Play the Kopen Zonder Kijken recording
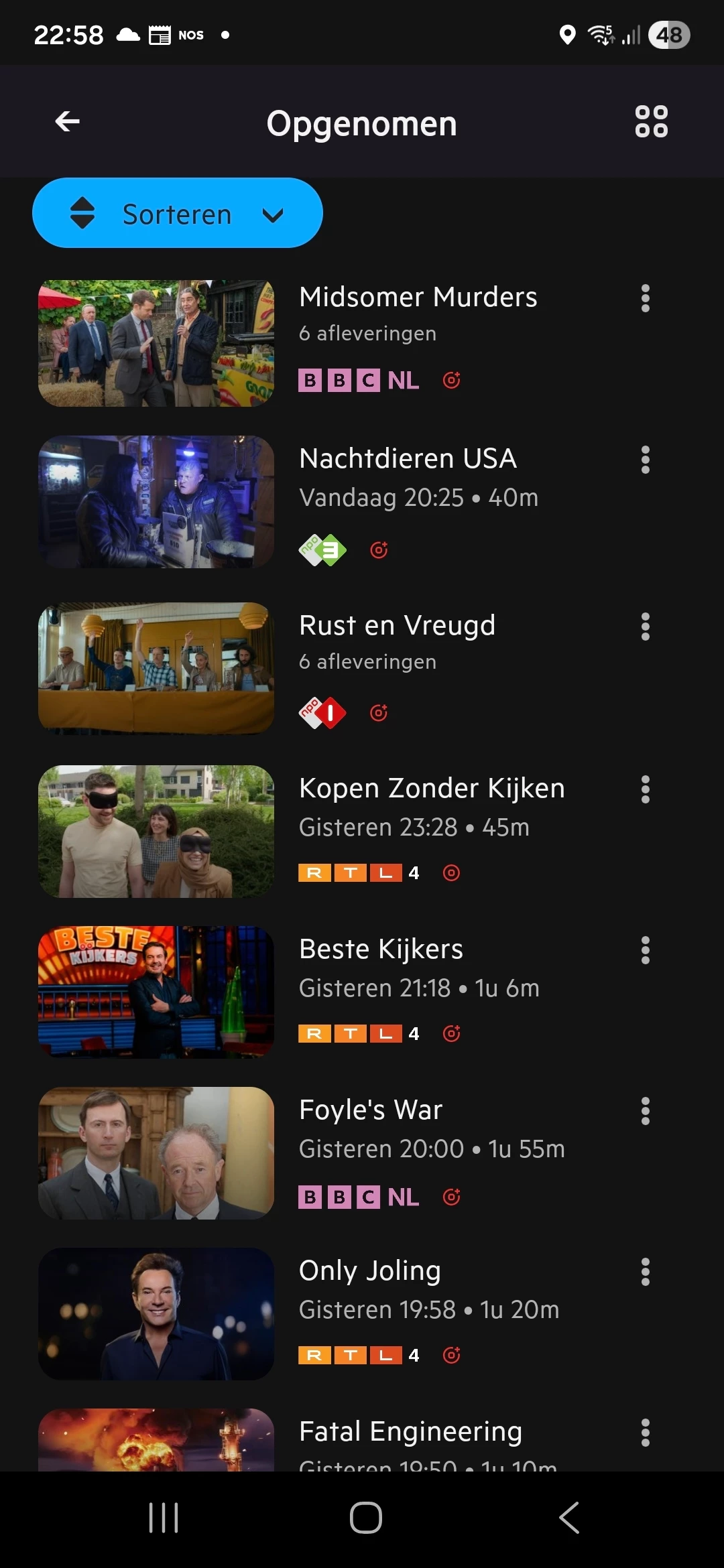Image resolution: width=724 pixels, height=1568 pixels. coord(432,789)
